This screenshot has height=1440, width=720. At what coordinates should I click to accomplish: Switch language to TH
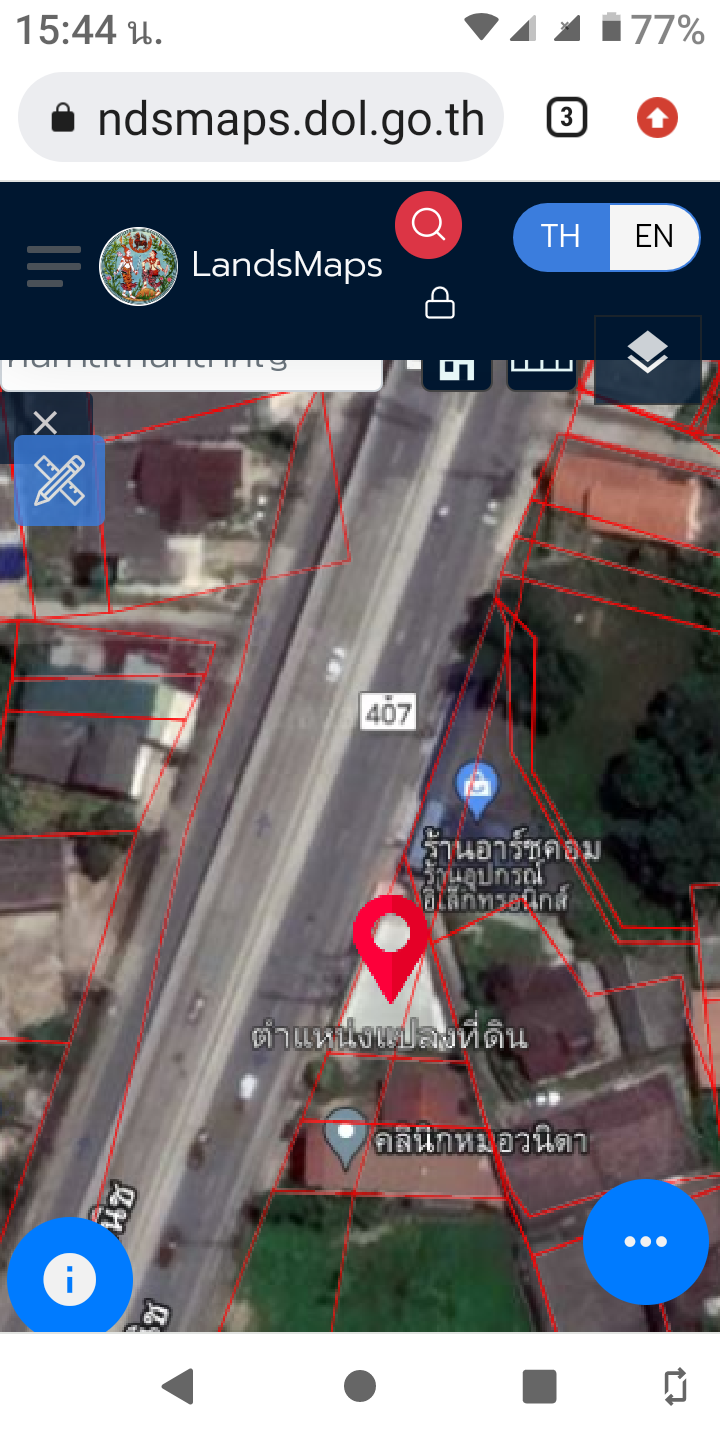click(x=561, y=237)
